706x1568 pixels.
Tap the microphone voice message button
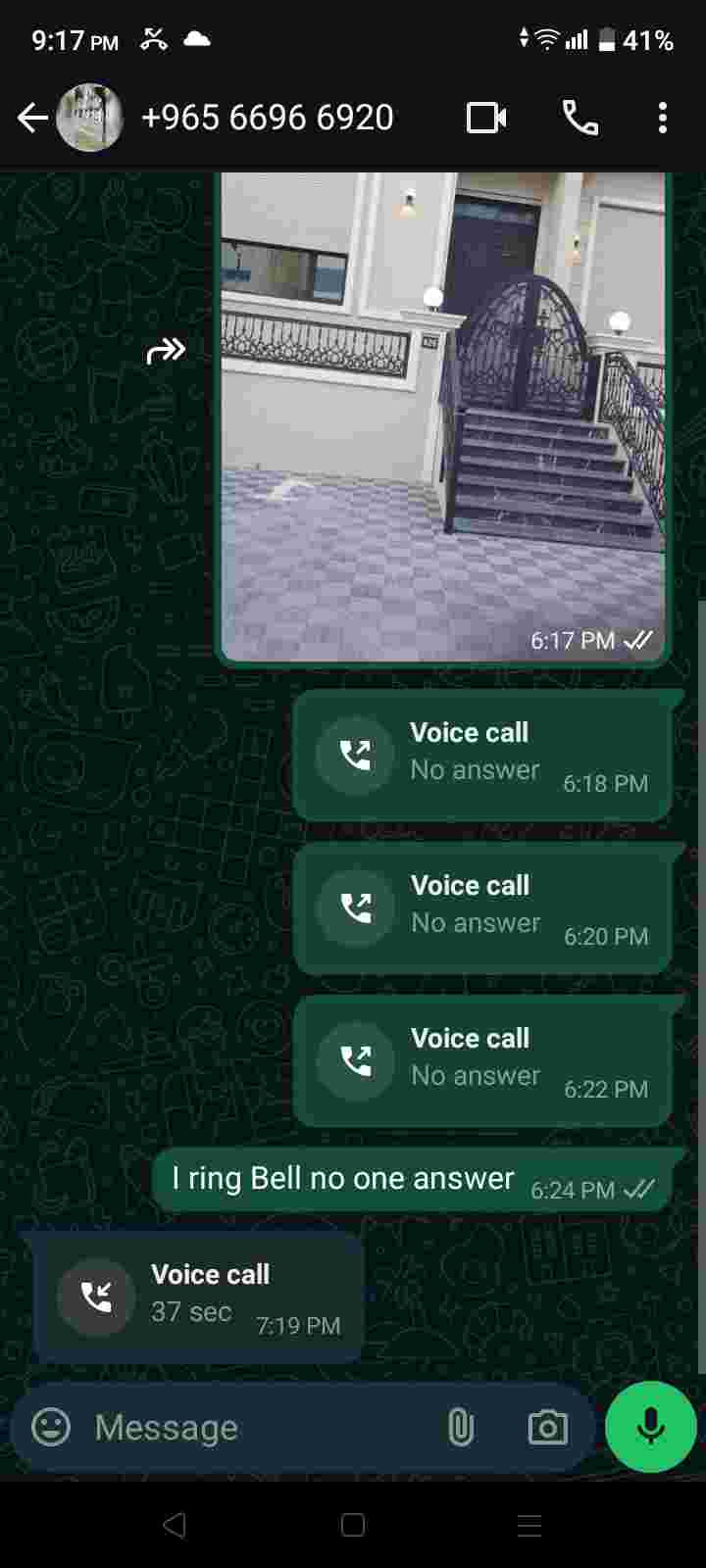650,1427
